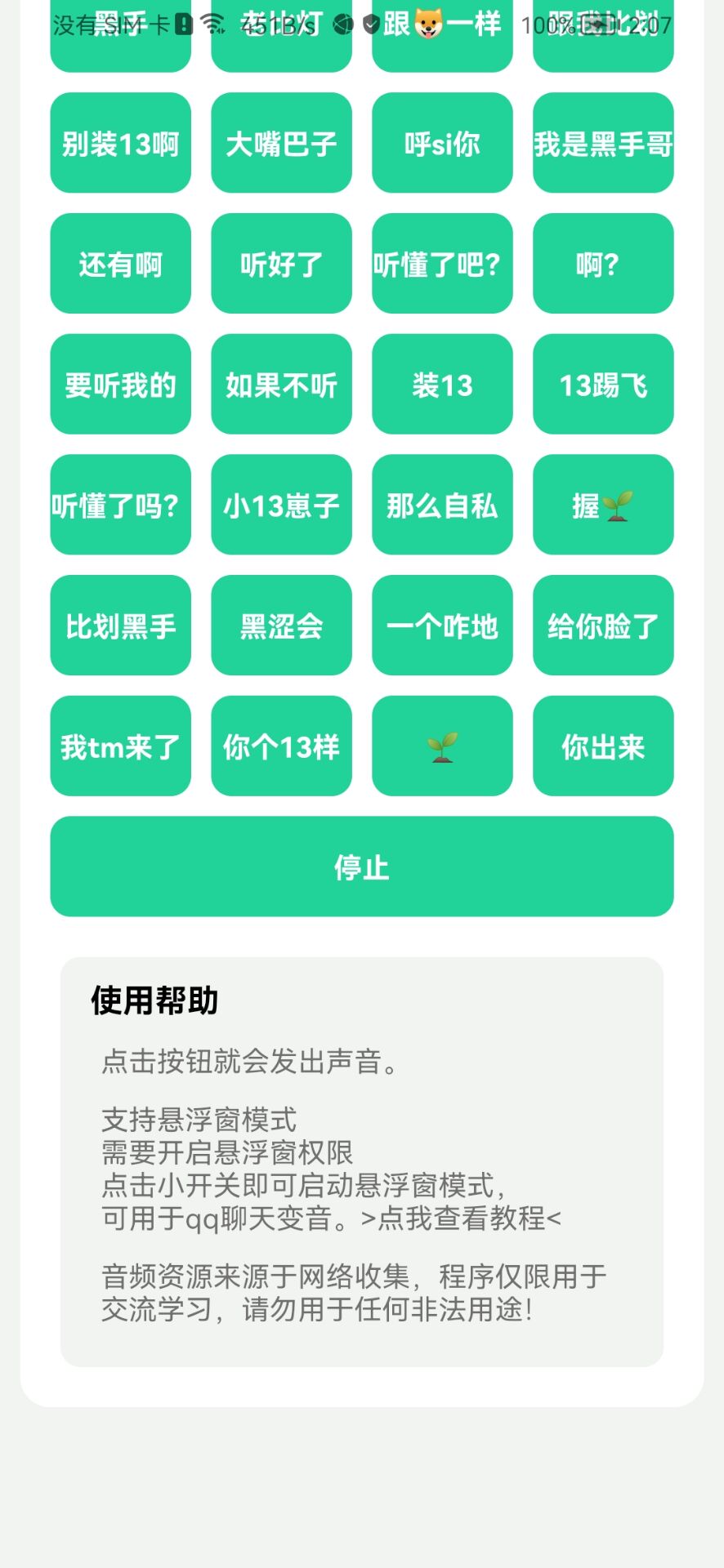Tap the 我tm来了 button

click(x=121, y=746)
